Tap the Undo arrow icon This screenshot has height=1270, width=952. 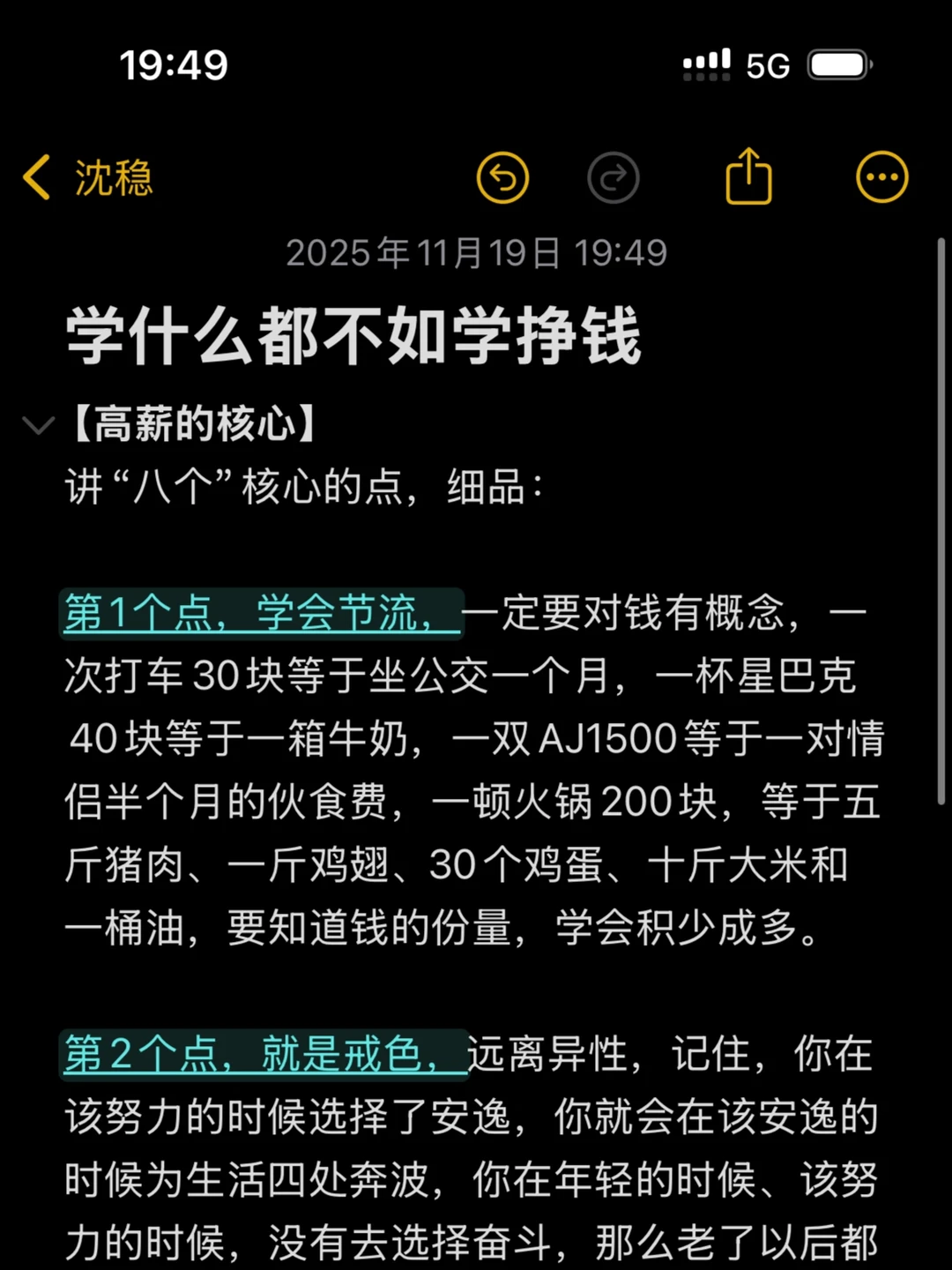tap(502, 176)
